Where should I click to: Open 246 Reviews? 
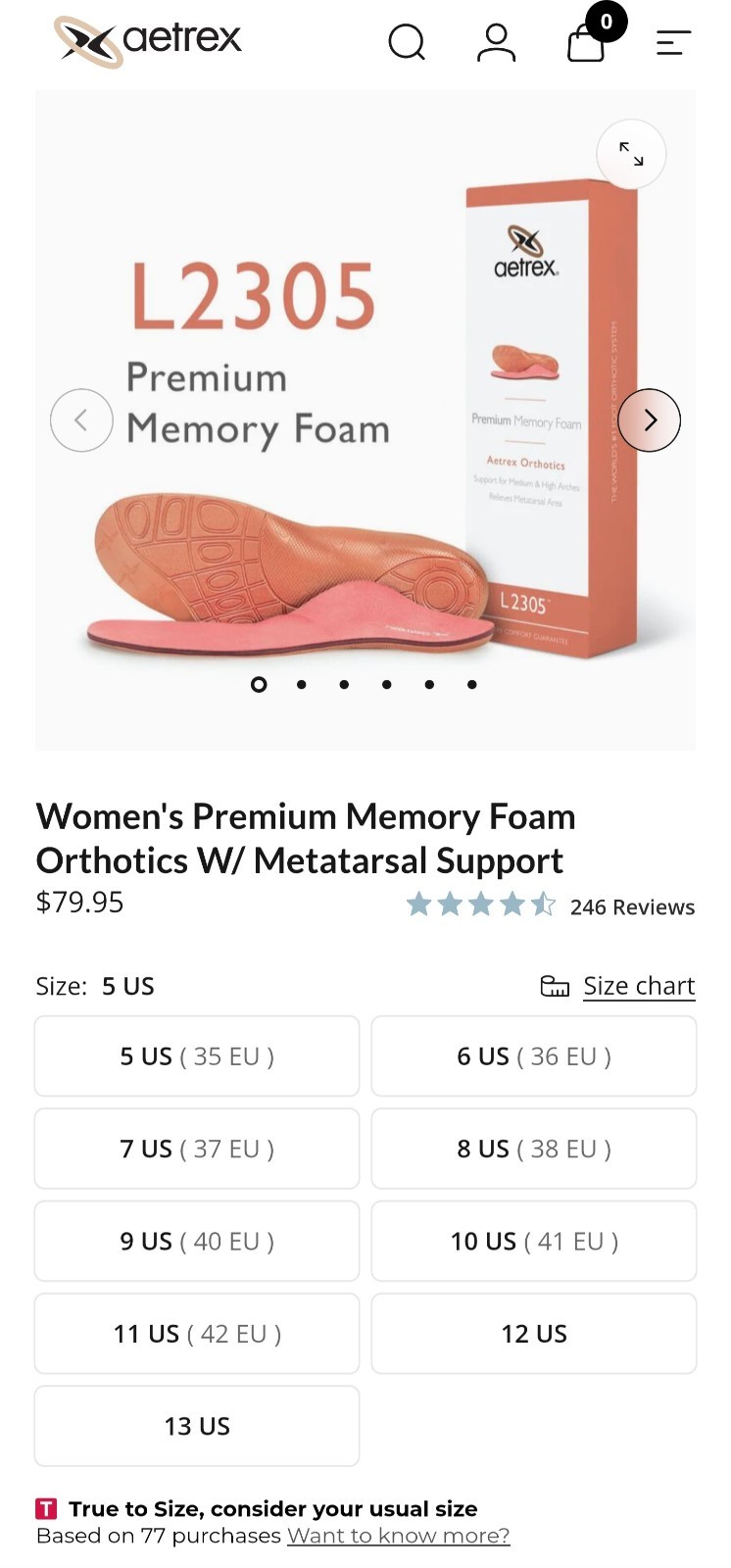[x=632, y=907]
